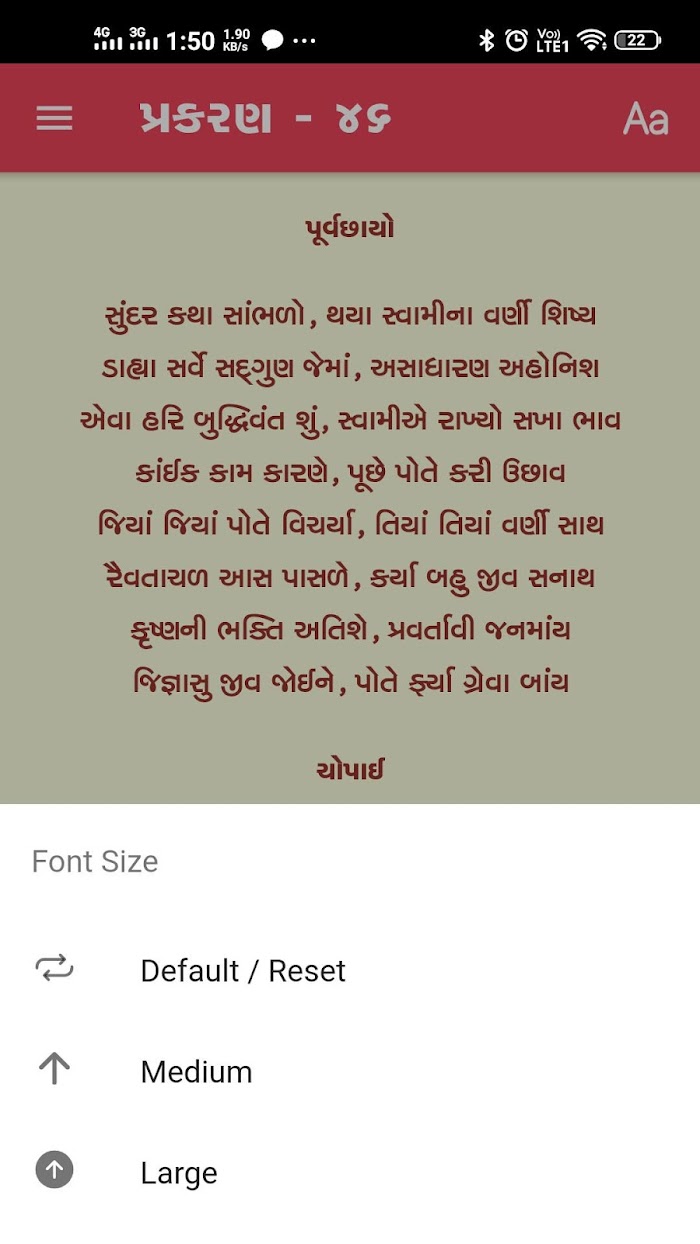Open the hamburger drawer menu

point(54,119)
